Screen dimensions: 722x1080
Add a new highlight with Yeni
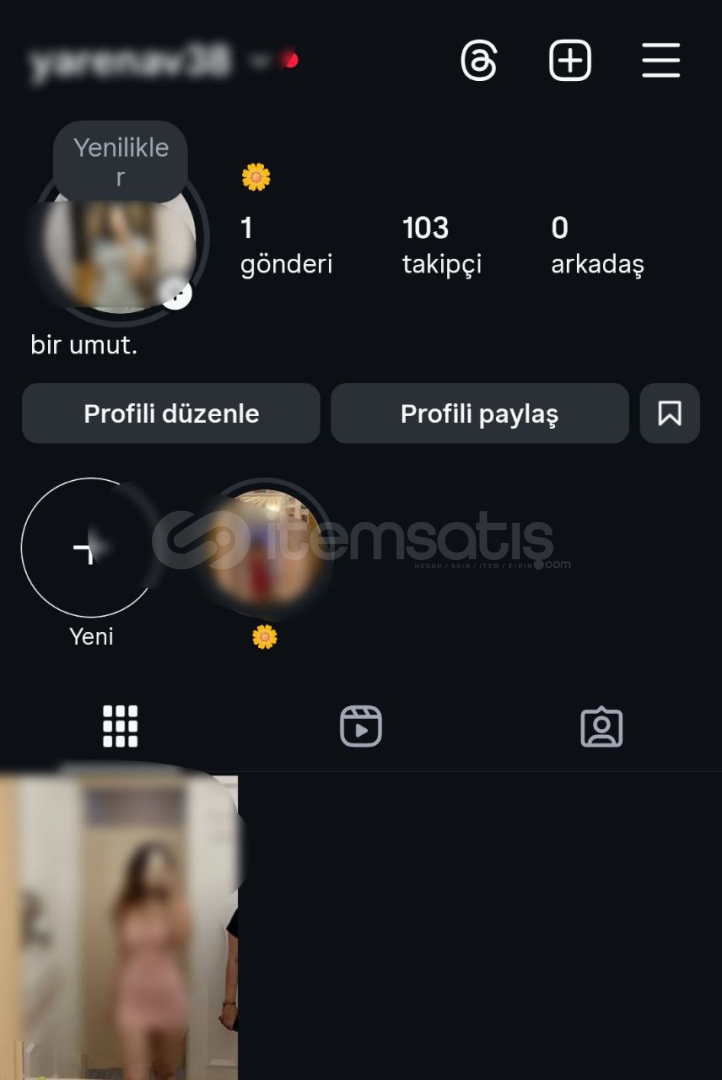coord(90,548)
